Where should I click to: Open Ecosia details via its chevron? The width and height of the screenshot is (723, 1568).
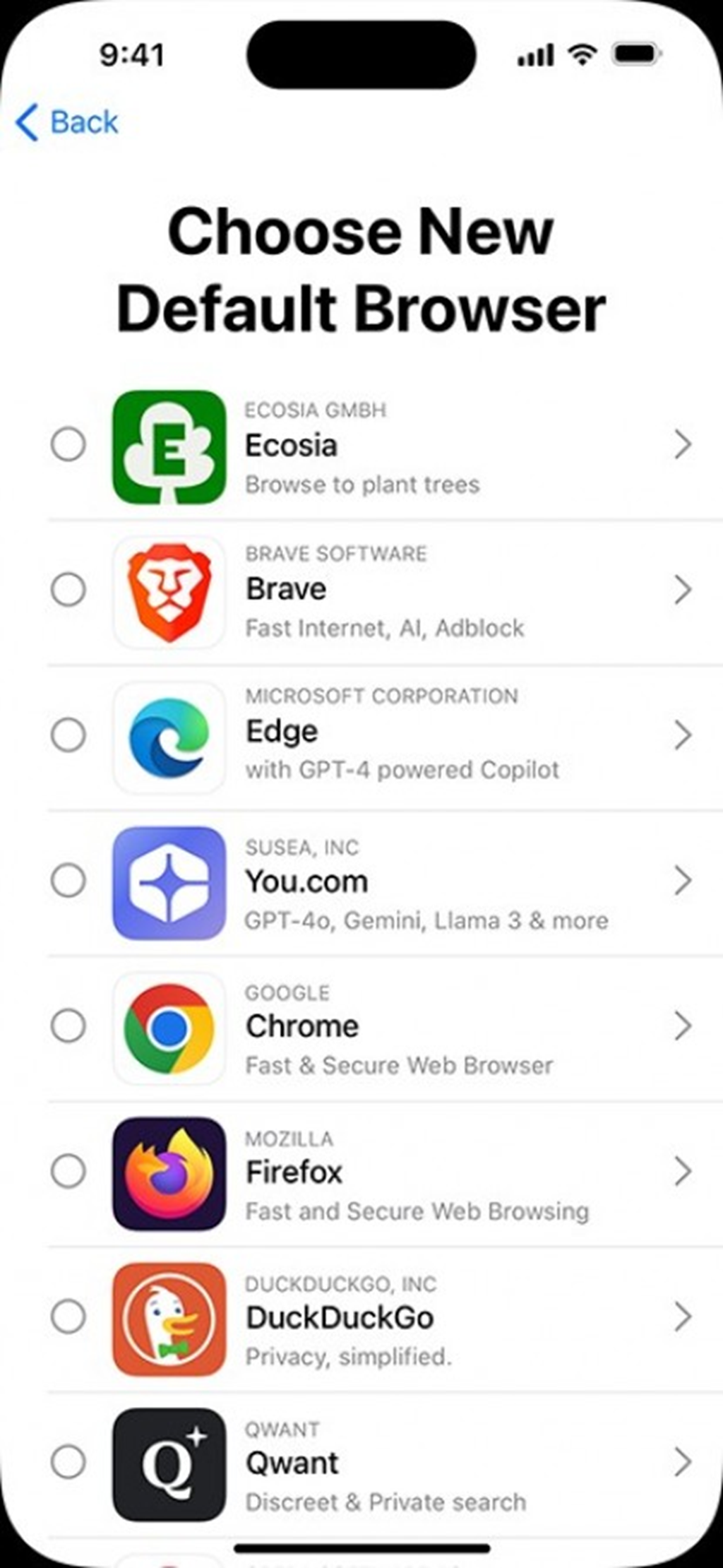(682, 444)
